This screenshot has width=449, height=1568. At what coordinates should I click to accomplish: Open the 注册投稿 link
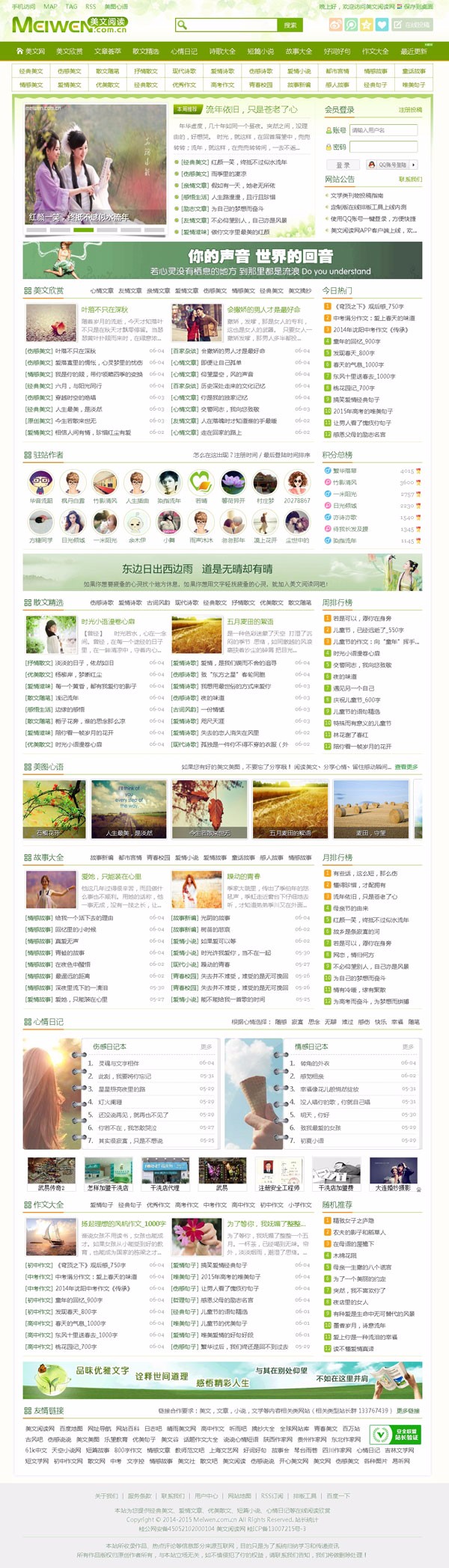[409, 110]
